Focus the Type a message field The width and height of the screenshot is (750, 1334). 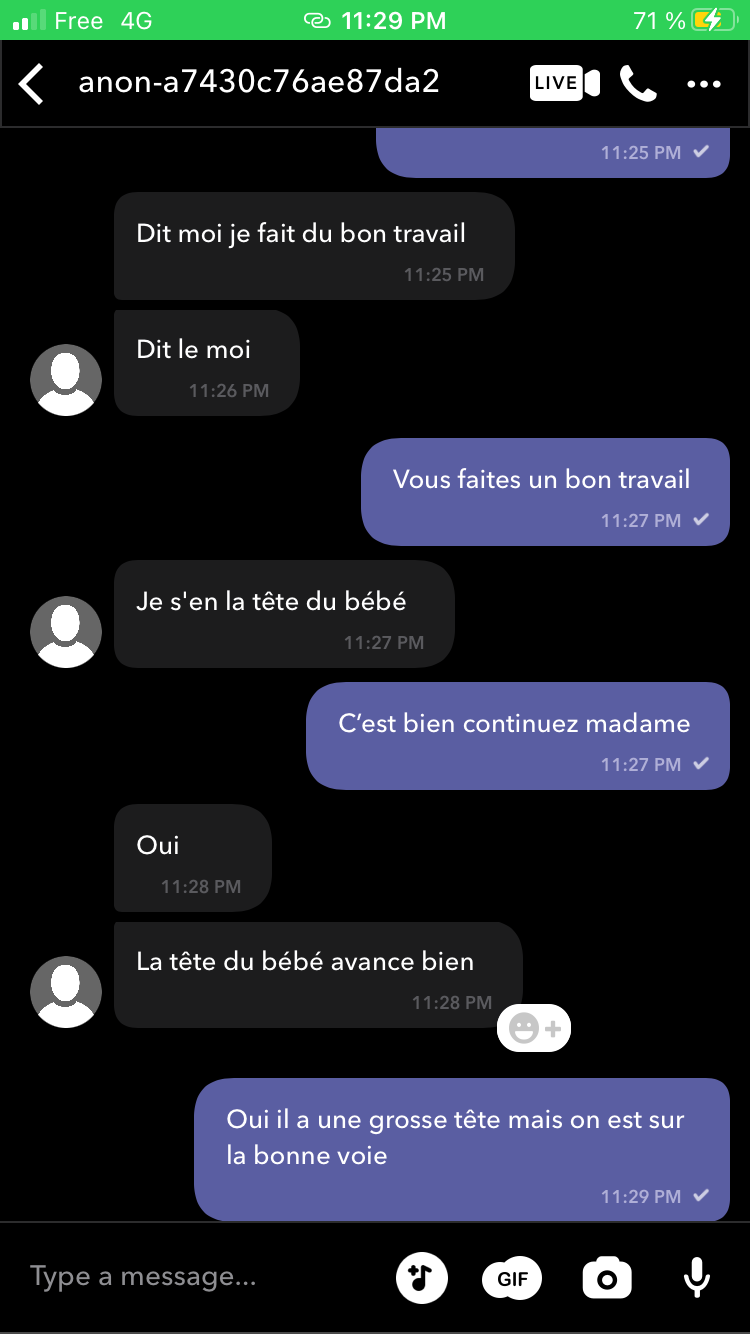200,1277
